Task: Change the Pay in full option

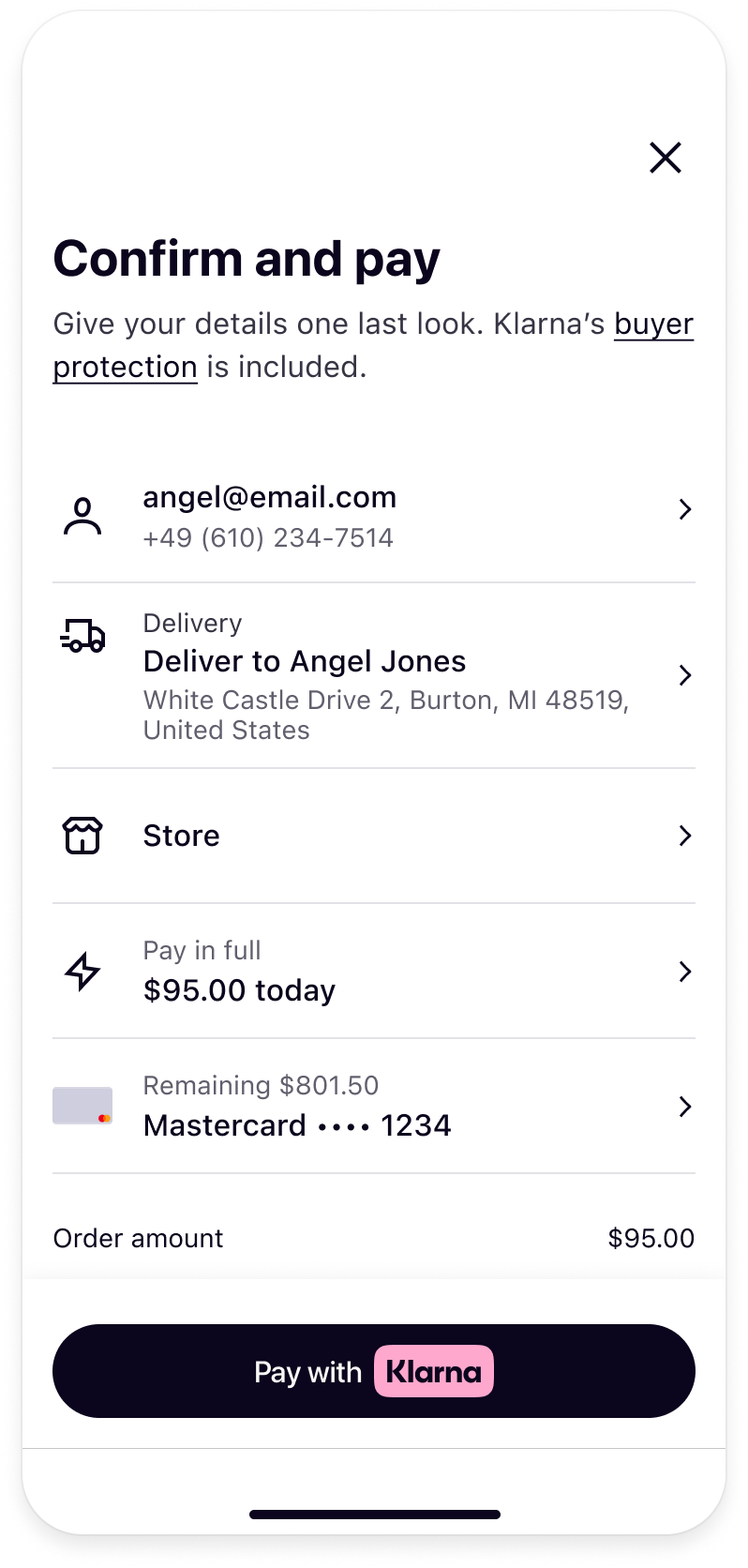Action: tap(373, 972)
